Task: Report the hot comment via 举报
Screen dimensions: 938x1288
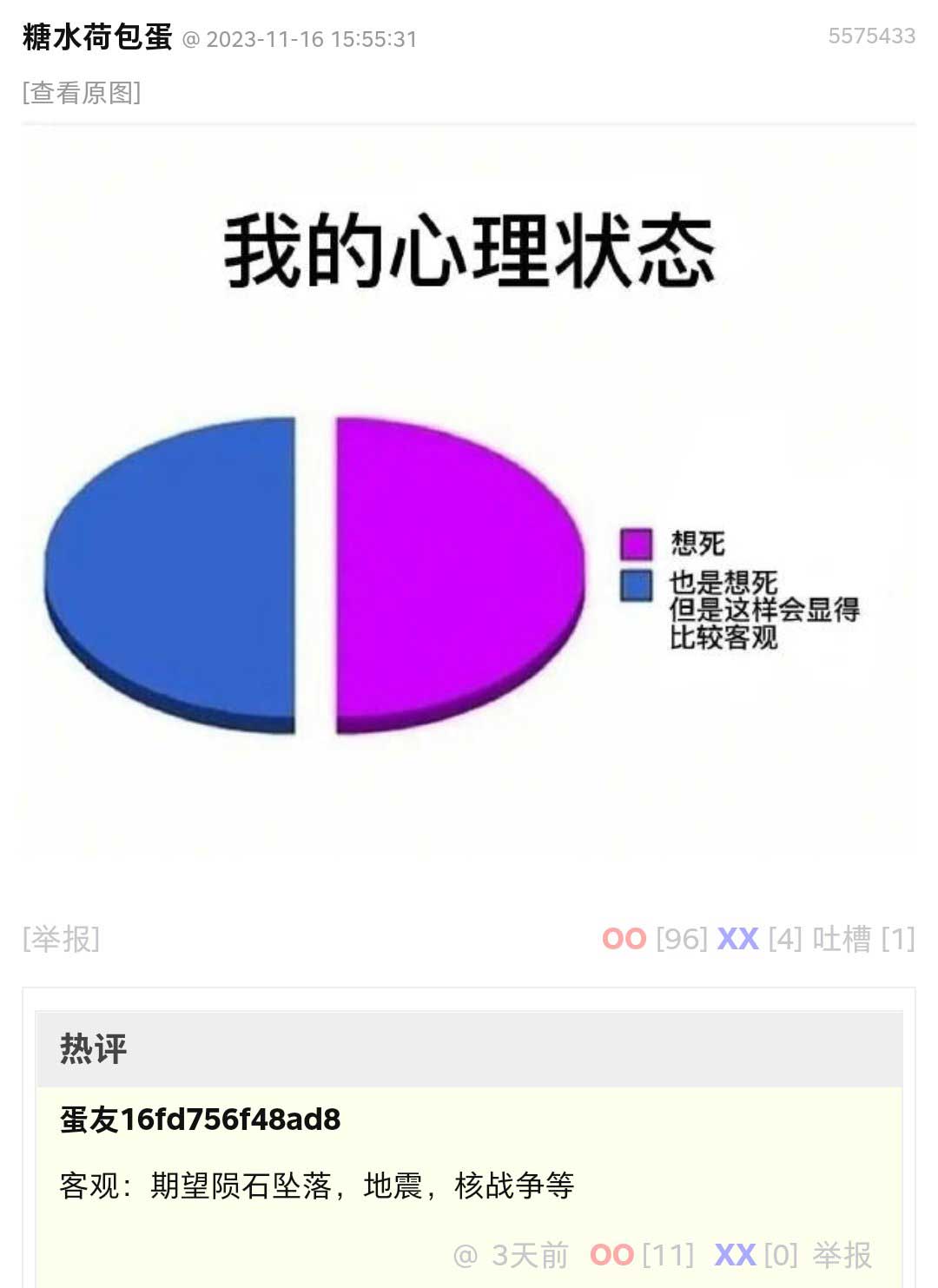Action: [x=842, y=1255]
